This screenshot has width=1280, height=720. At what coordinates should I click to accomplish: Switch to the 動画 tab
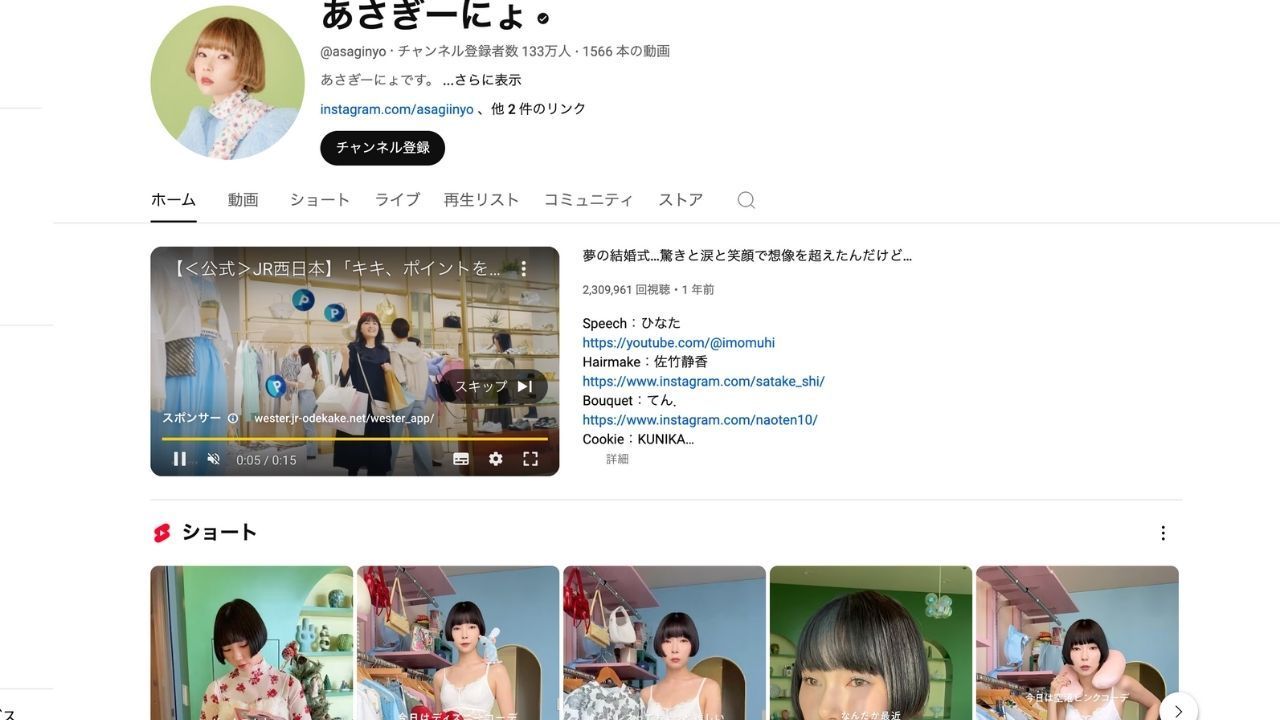(243, 200)
